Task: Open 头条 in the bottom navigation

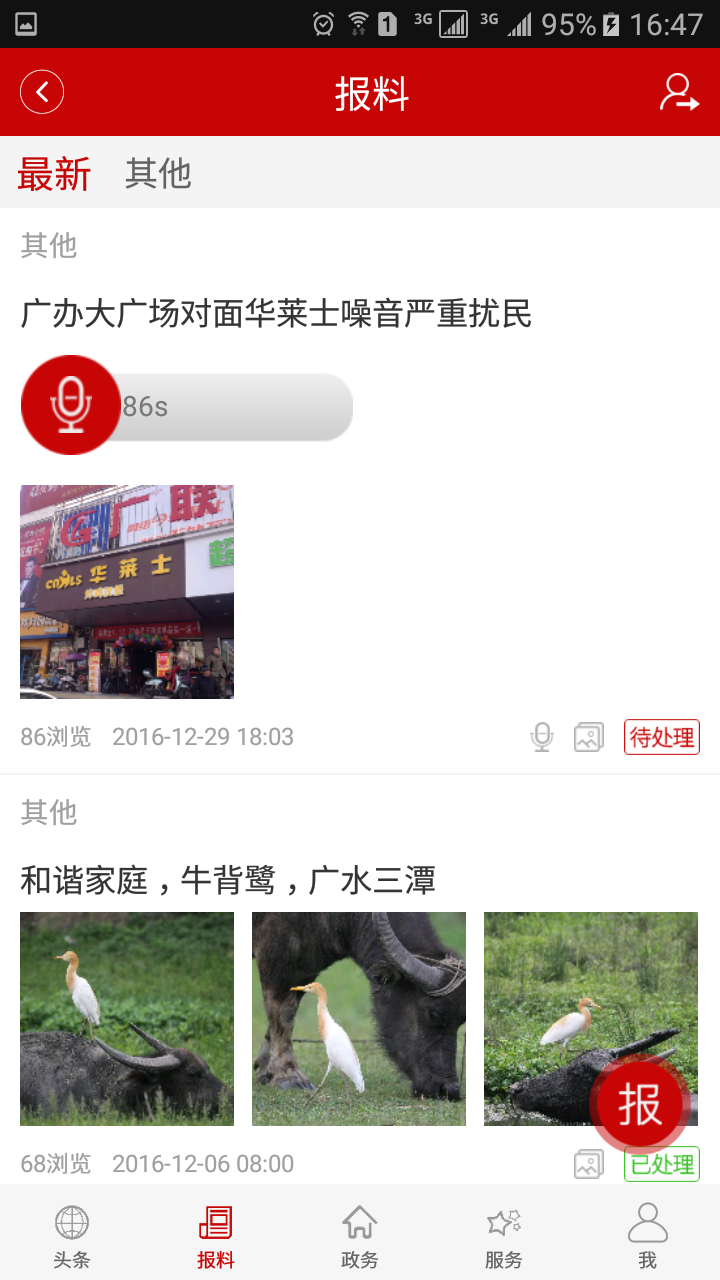Action: click(72, 1232)
